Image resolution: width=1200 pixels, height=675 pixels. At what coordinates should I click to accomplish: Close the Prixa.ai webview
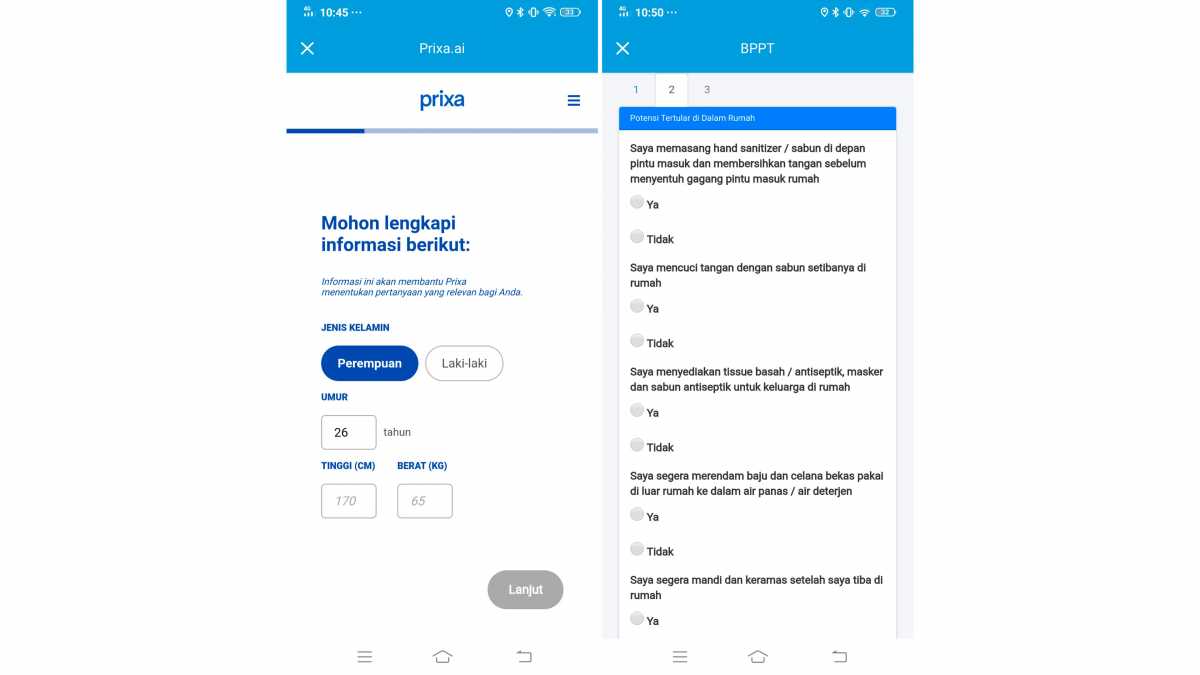tap(307, 49)
